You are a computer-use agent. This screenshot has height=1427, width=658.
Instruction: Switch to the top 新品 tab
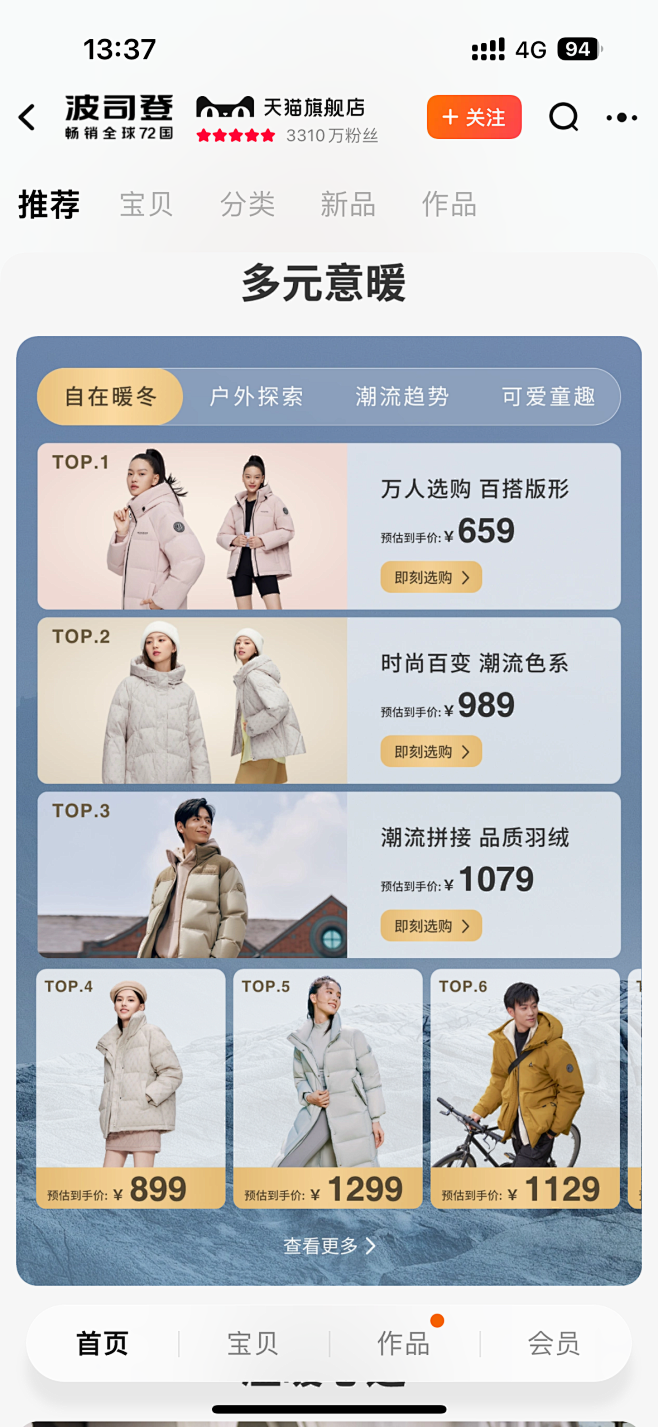click(348, 205)
